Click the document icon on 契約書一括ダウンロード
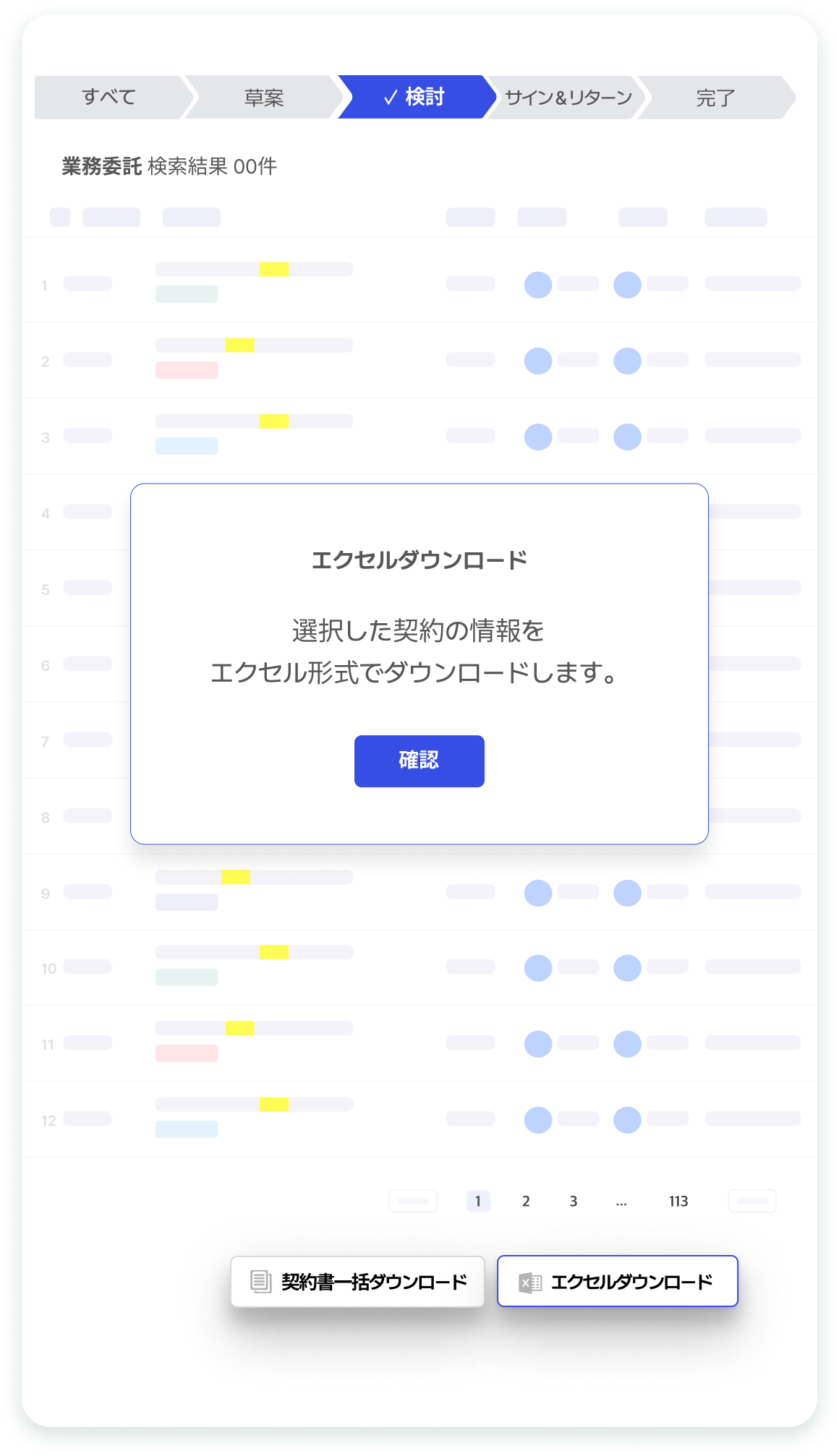839x1456 pixels. point(259,1281)
